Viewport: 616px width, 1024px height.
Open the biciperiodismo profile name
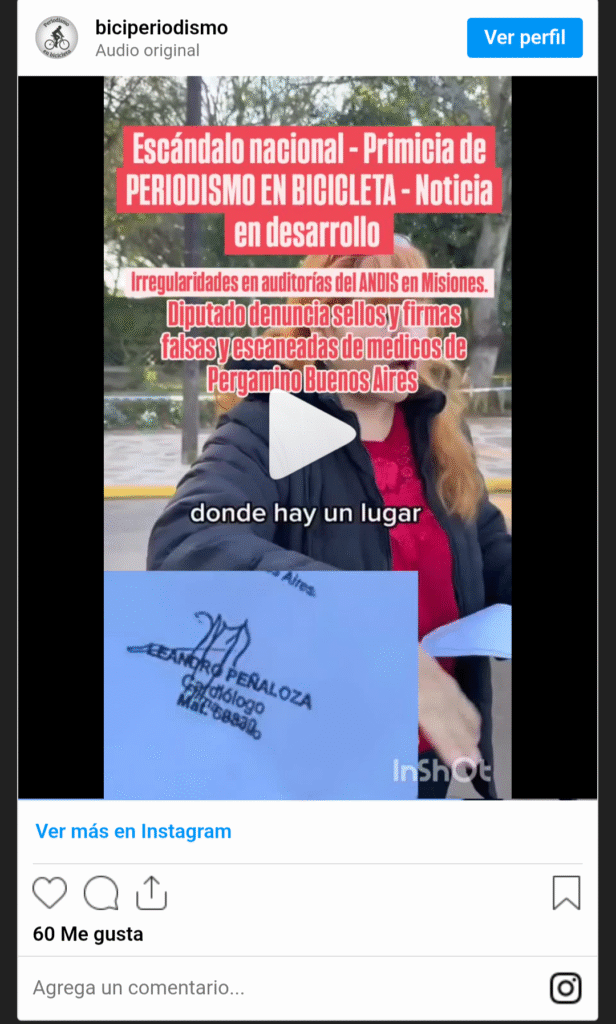[161, 28]
